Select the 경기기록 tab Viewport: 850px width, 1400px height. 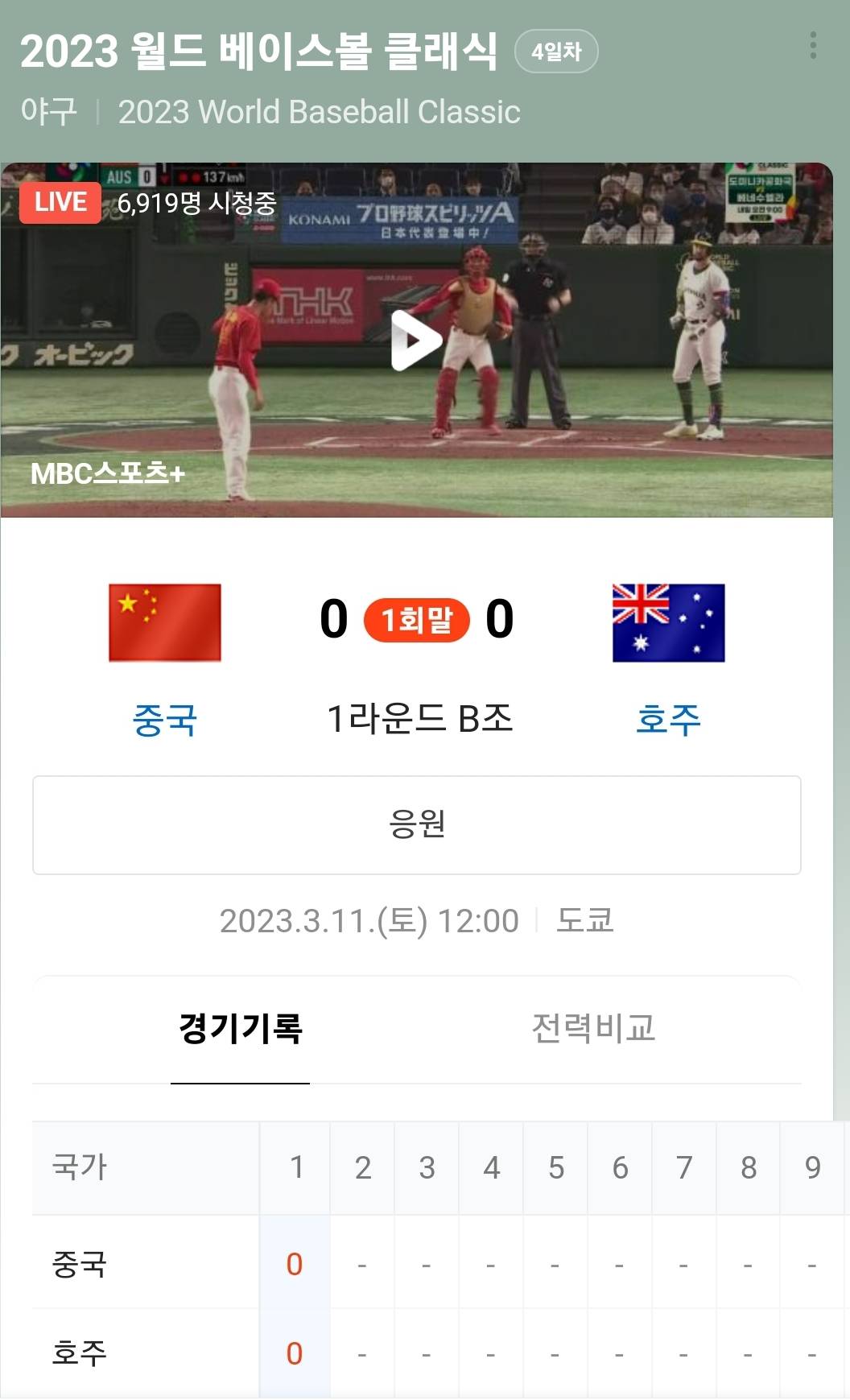coord(240,1028)
